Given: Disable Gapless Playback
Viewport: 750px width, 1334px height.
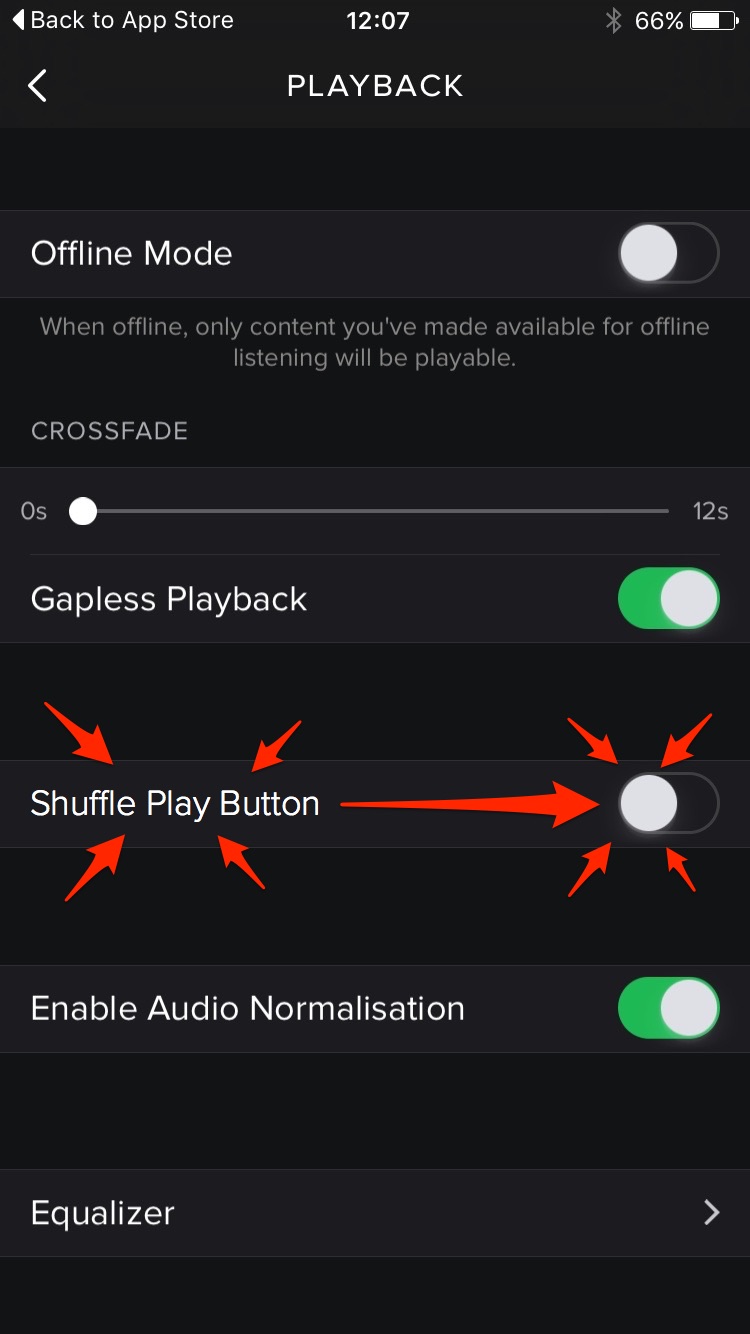Looking at the screenshot, I should click(x=668, y=599).
